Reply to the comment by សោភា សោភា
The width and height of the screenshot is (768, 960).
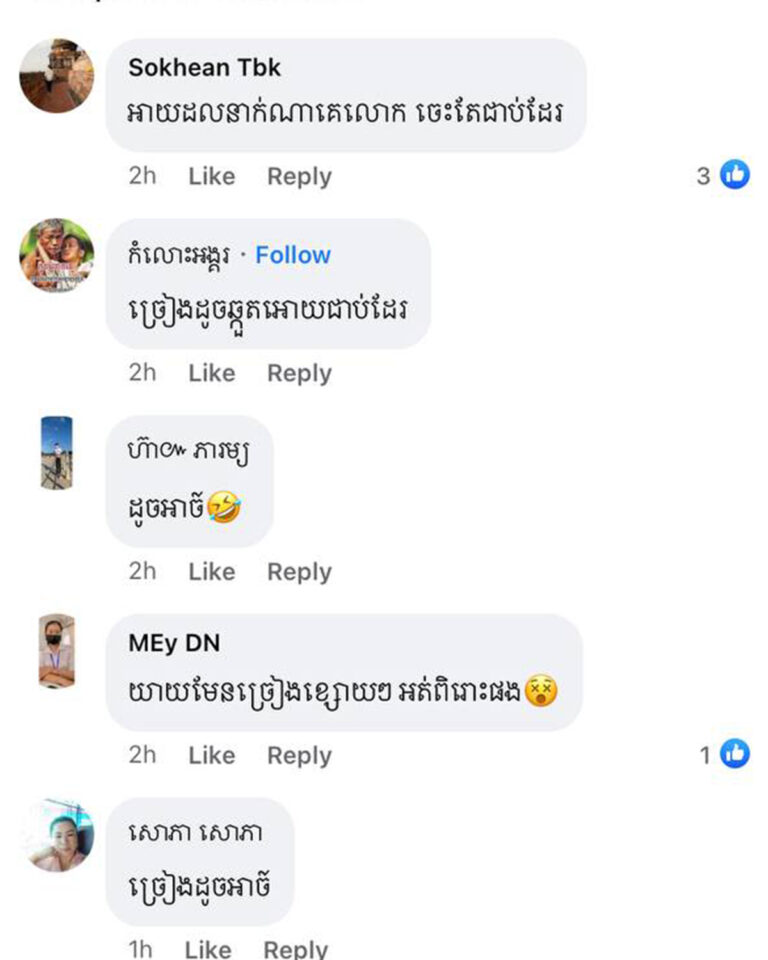point(295,949)
